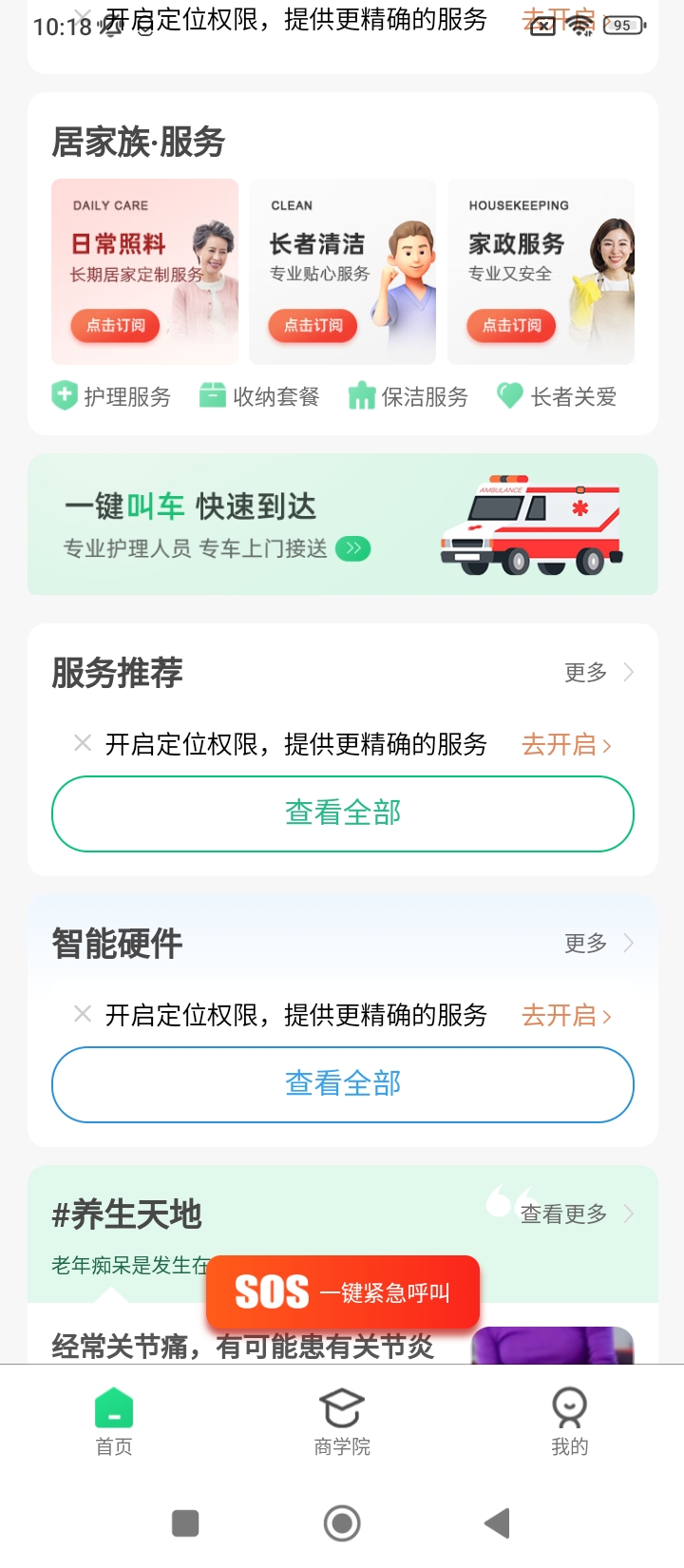This screenshot has height=1568, width=684.
Task: Tap 去开启 in 服务推荐 section
Action: click(x=566, y=745)
